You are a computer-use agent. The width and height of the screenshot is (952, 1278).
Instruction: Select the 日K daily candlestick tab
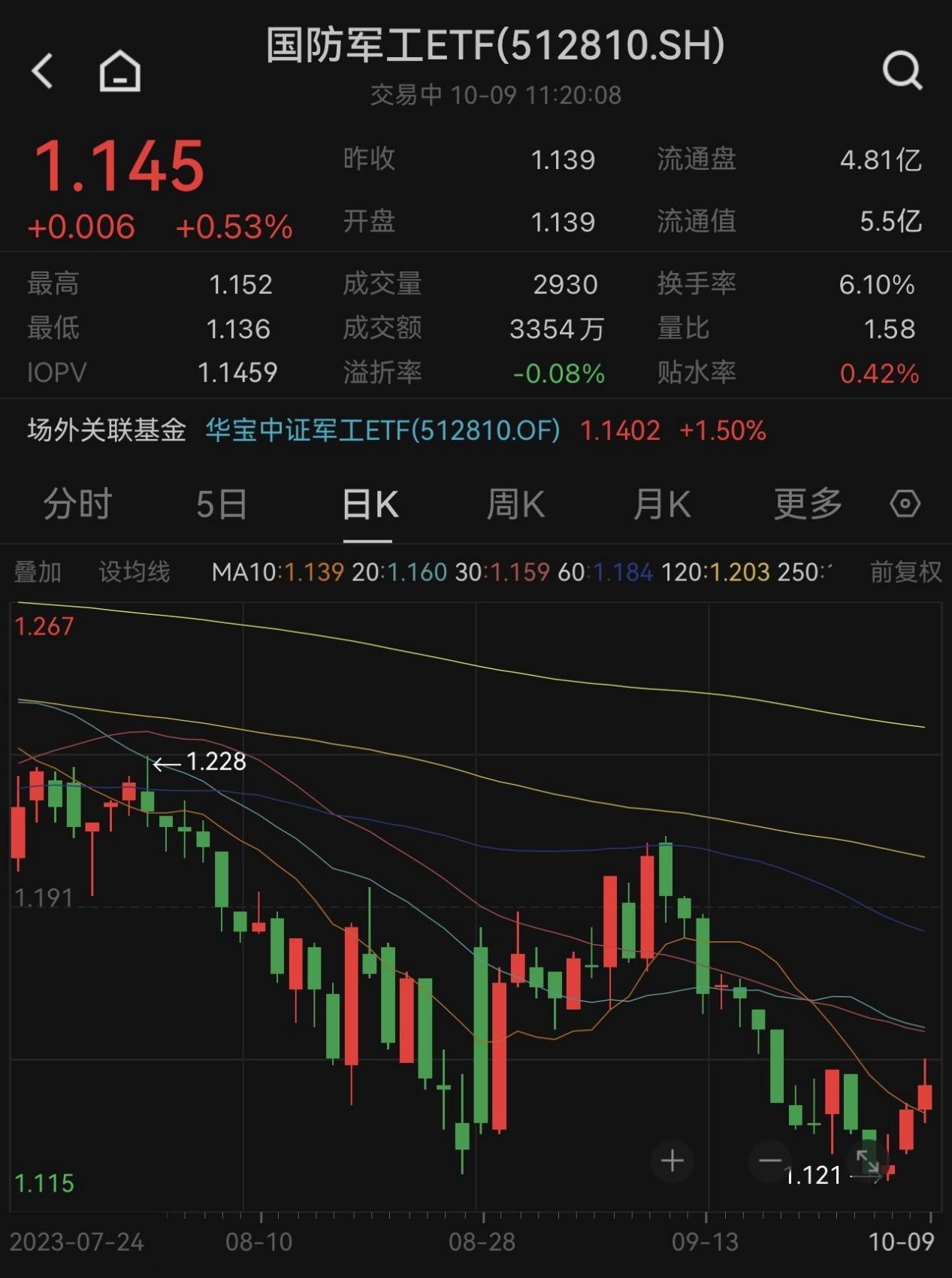tap(369, 504)
